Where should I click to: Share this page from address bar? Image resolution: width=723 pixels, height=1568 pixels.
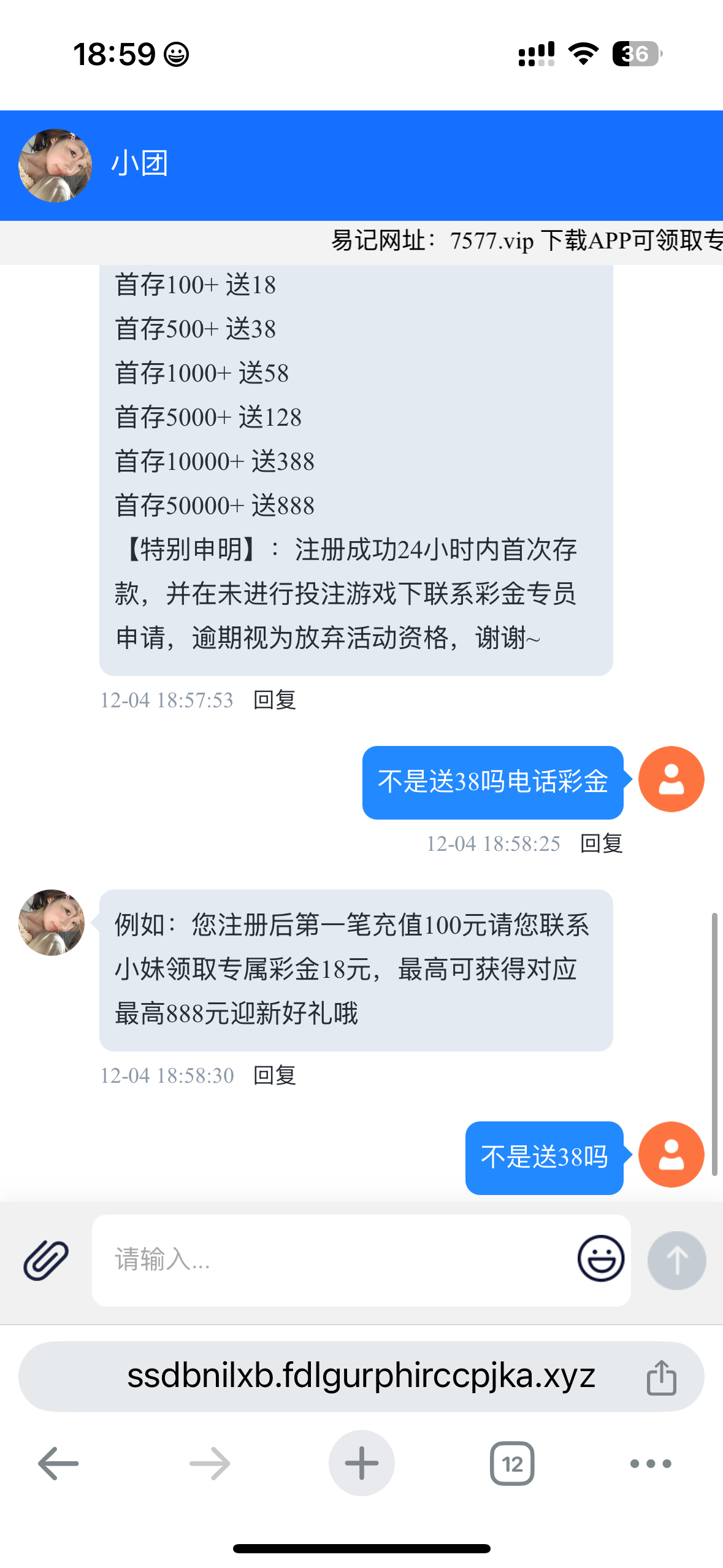pyautogui.click(x=661, y=1377)
